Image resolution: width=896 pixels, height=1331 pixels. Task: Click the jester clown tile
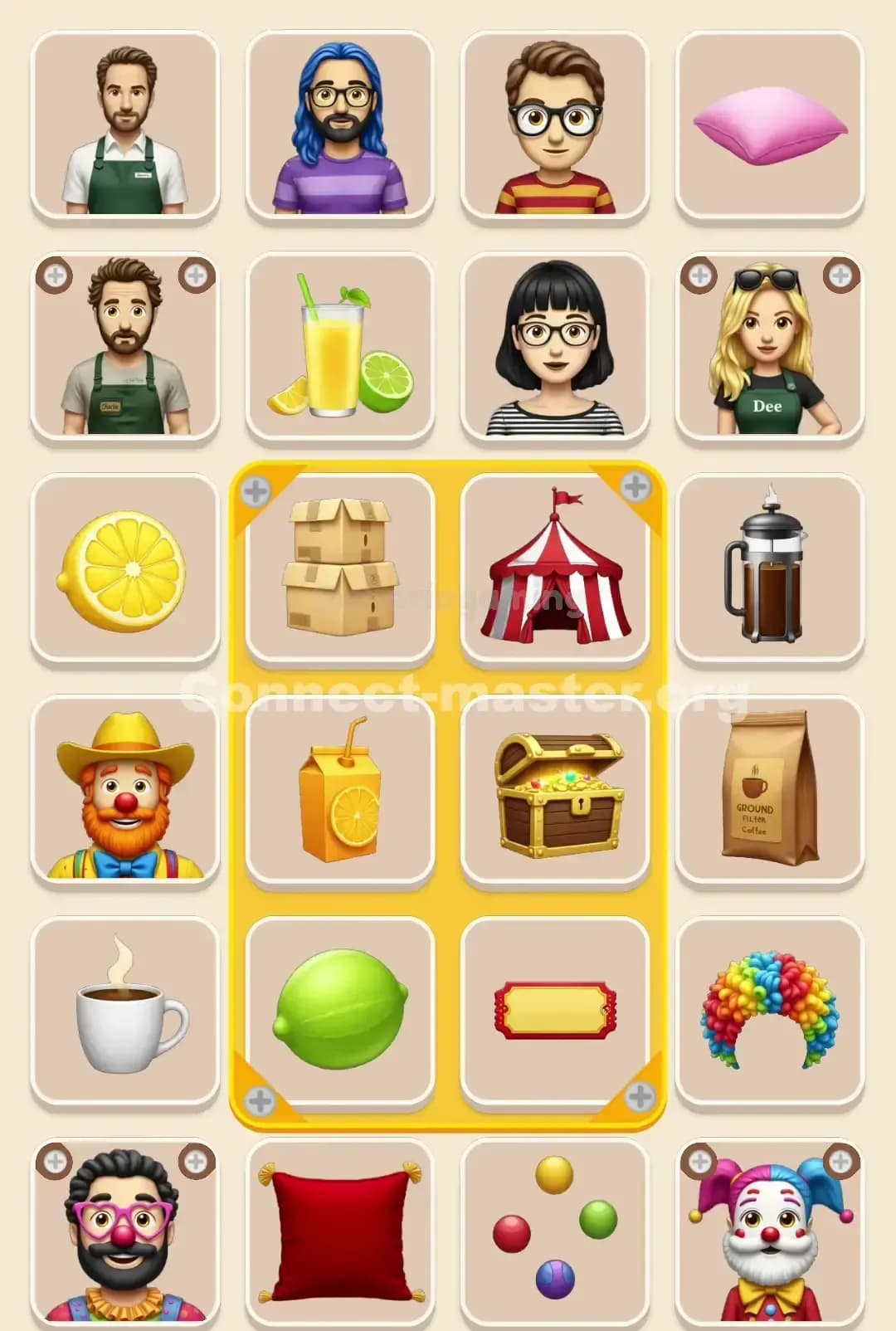tap(771, 1236)
